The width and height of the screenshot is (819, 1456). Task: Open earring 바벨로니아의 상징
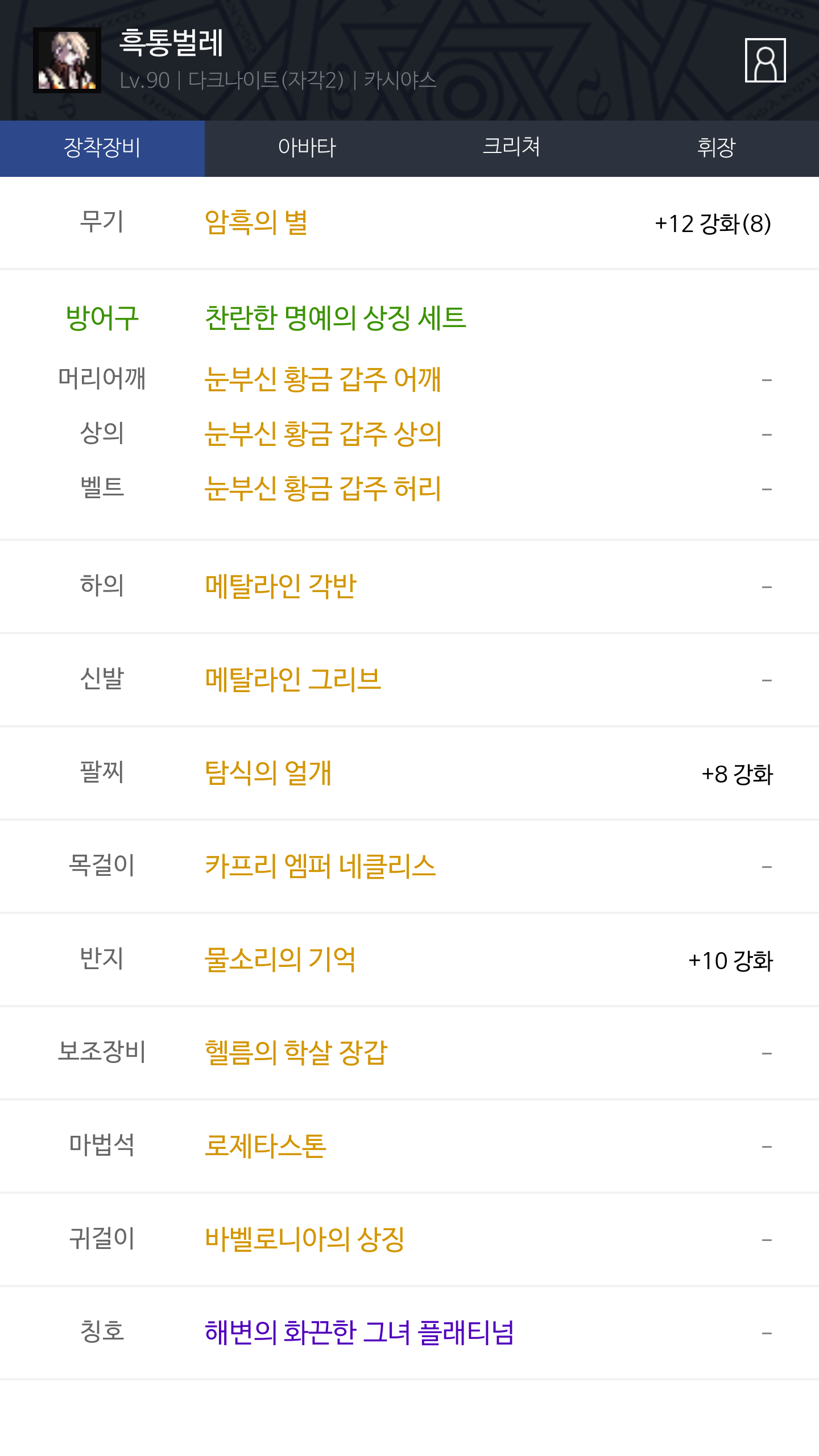coord(305,1239)
